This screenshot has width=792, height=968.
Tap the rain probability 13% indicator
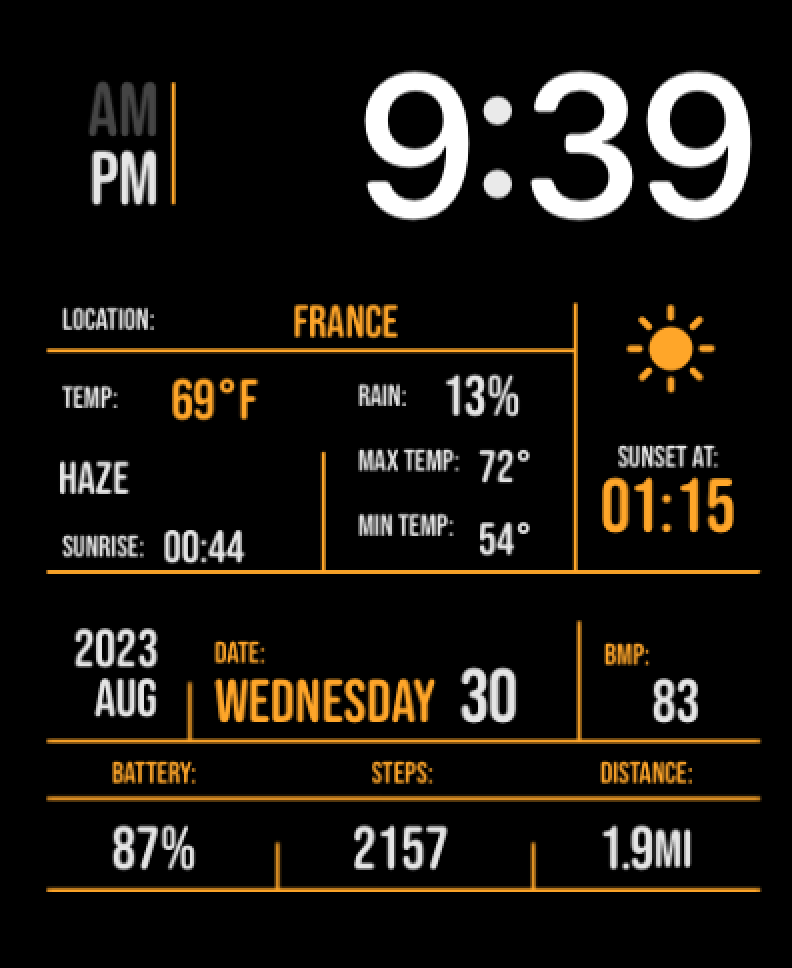click(440, 394)
